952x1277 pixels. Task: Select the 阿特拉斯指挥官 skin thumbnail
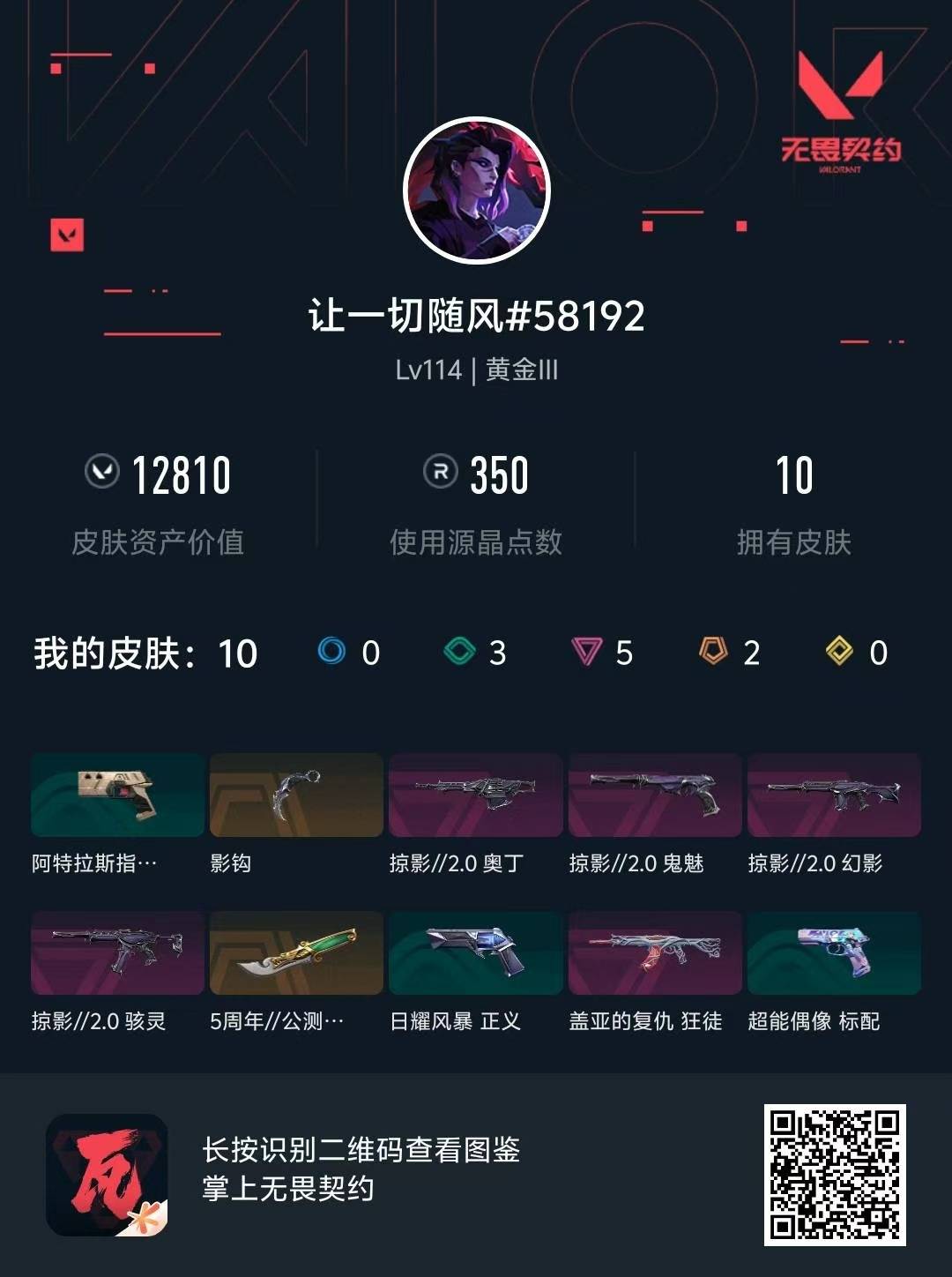(x=118, y=796)
